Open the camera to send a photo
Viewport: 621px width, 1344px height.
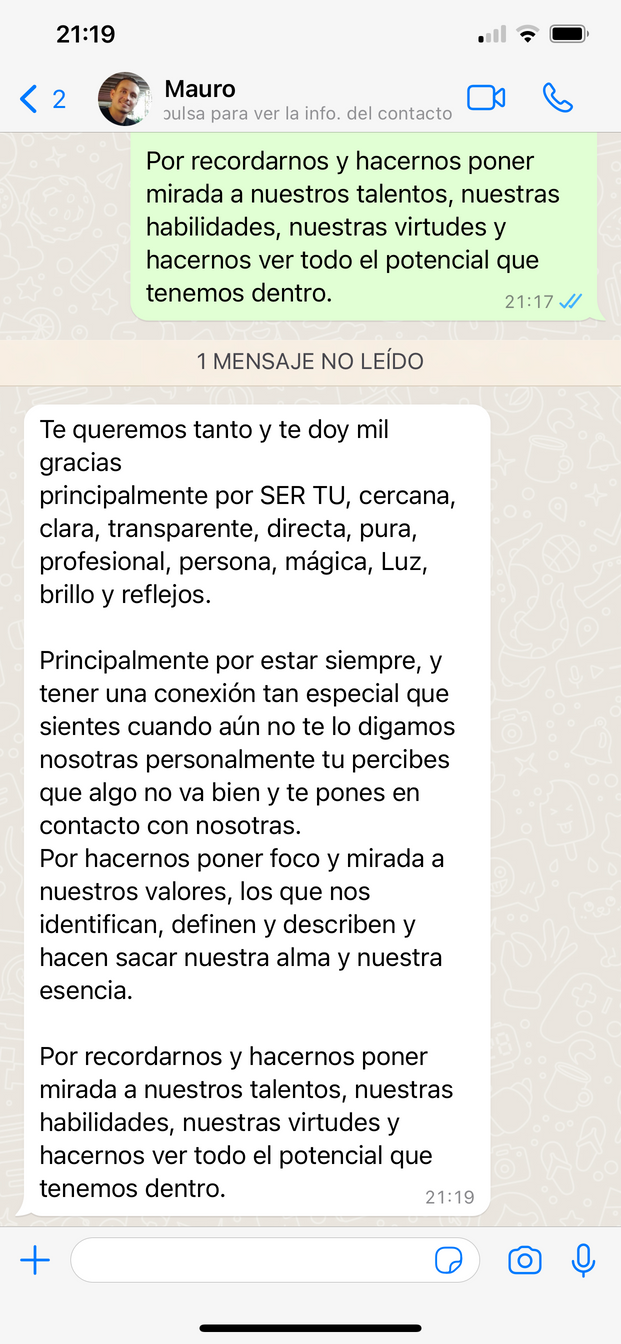coord(524,1260)
